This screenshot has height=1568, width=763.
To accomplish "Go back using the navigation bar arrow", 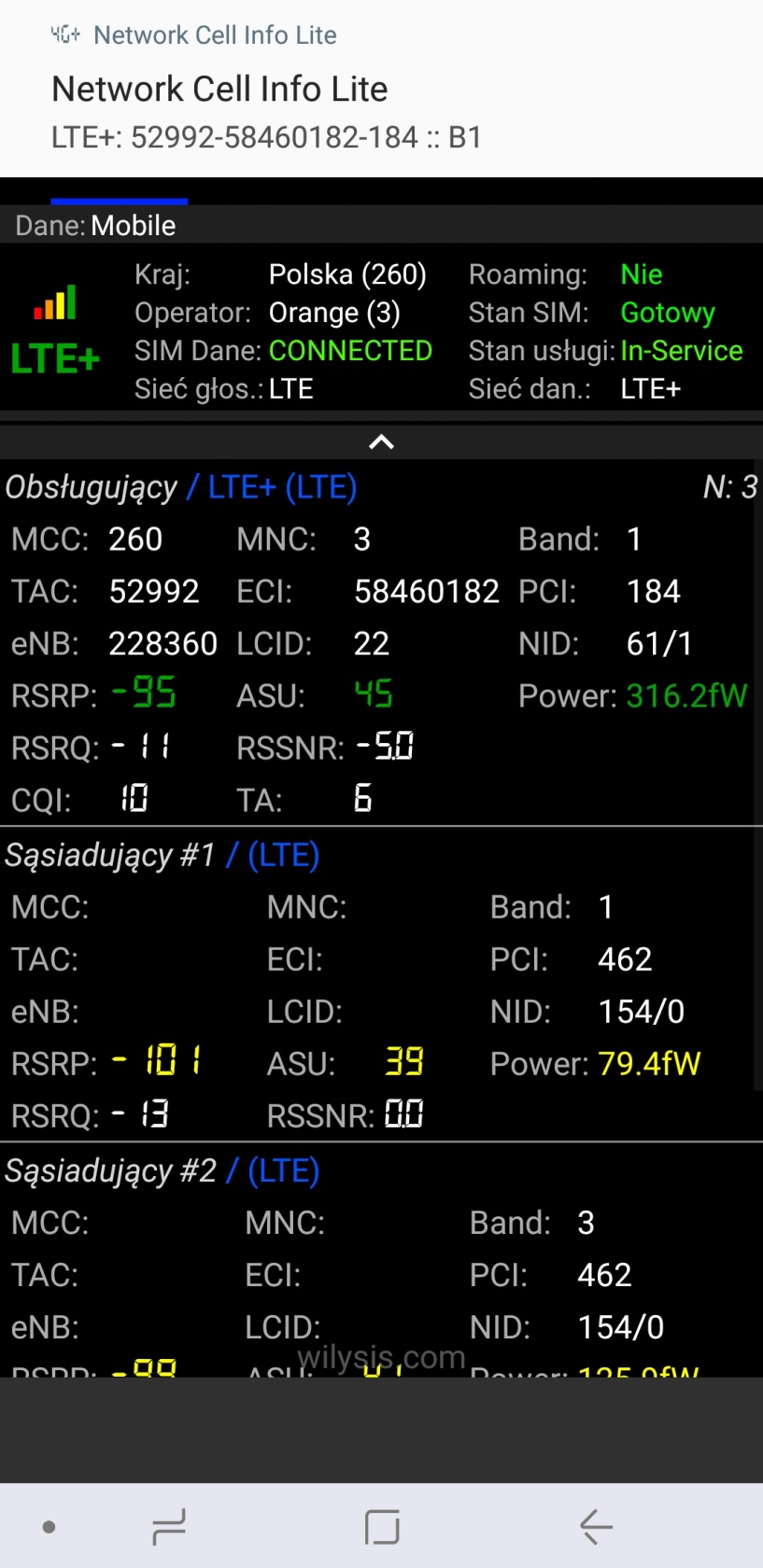I will click(596, 1527).
